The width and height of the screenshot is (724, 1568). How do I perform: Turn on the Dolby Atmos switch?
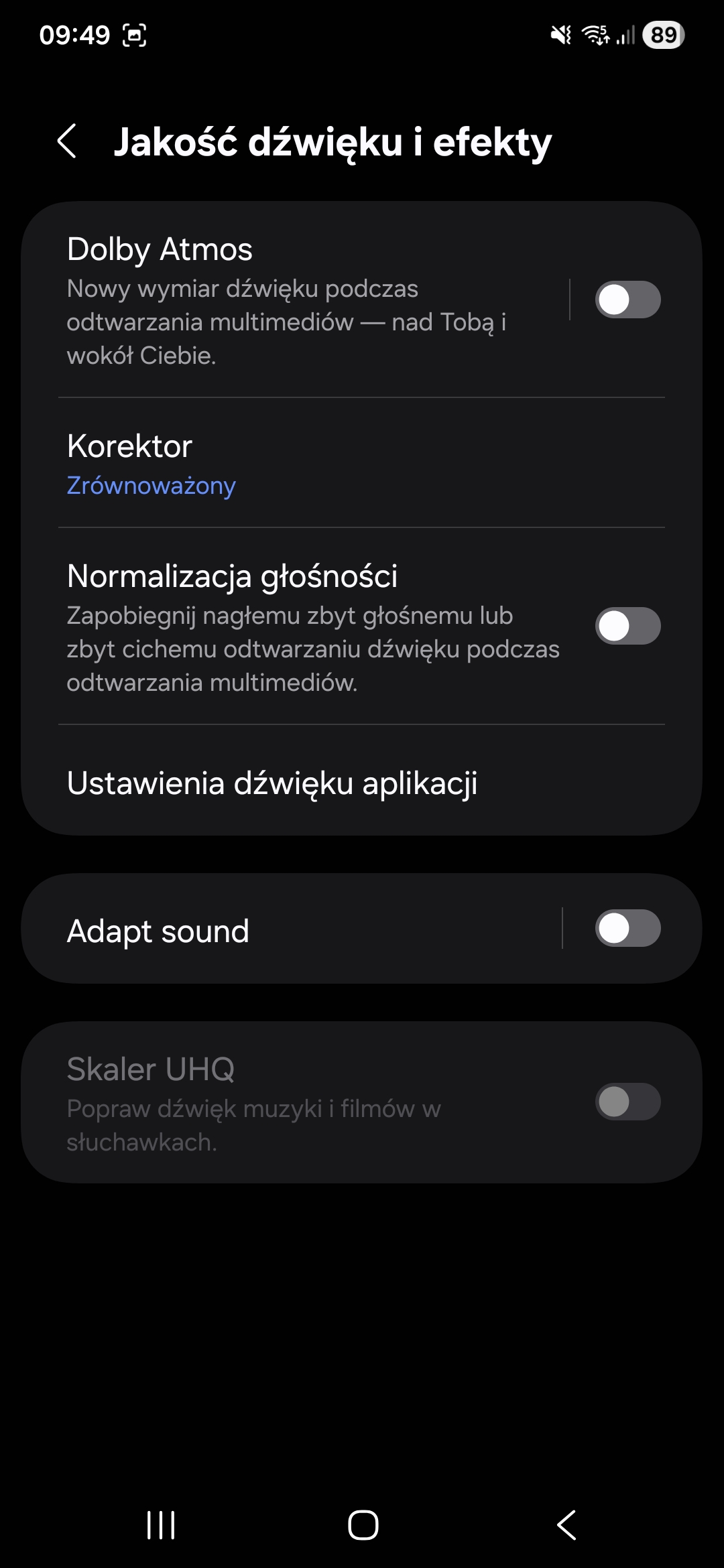coord(627,300)
